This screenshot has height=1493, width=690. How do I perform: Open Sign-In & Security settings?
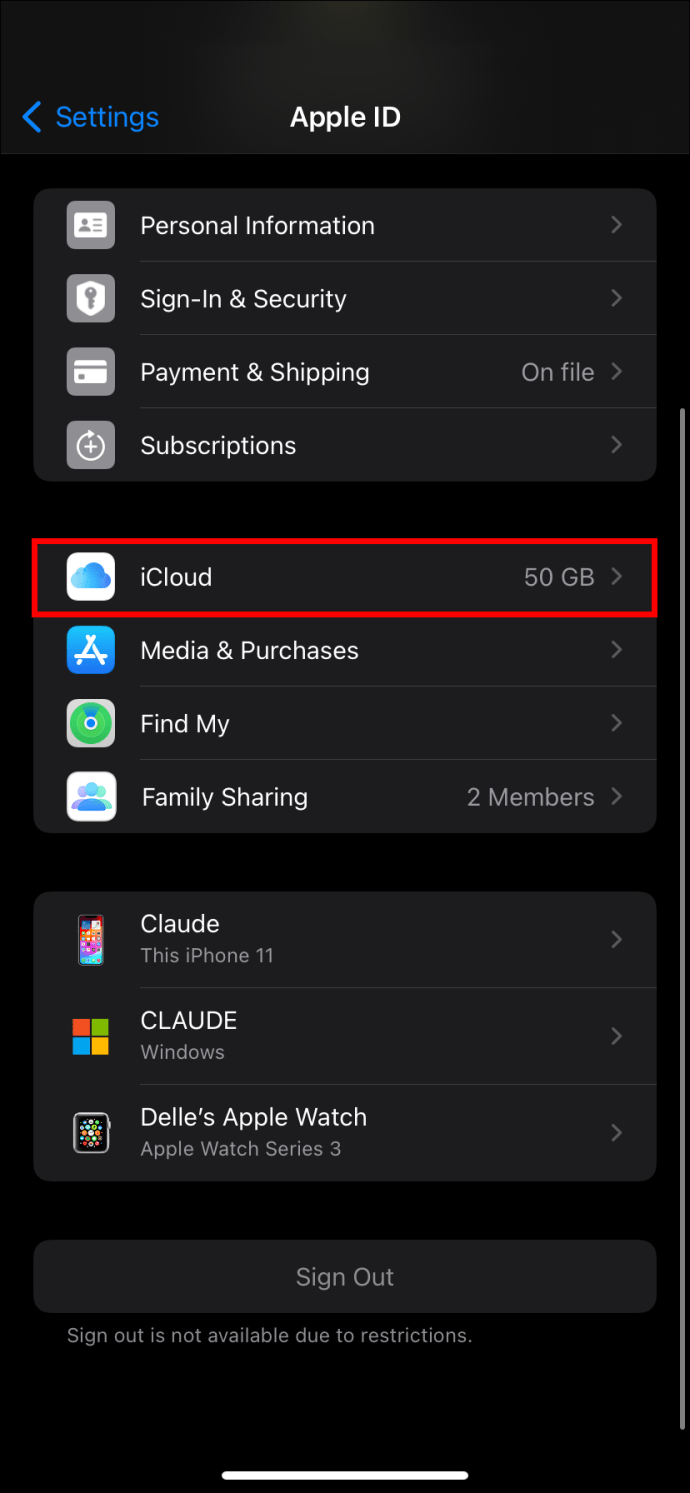coord(345,299)
